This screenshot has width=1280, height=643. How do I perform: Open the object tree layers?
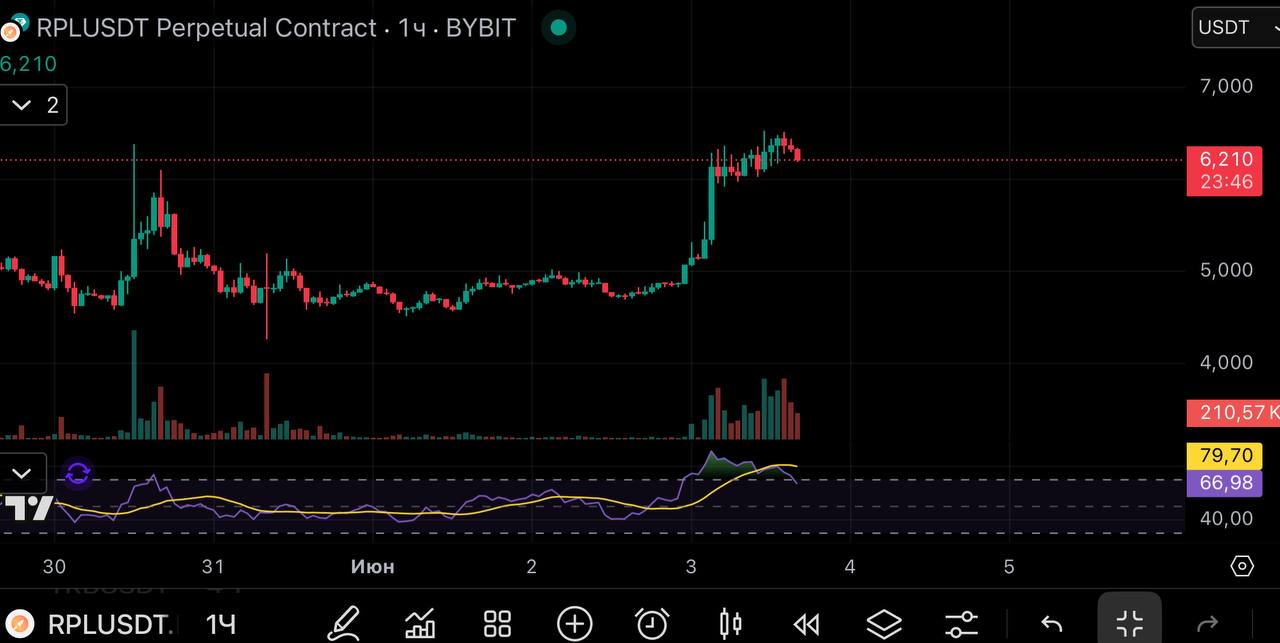point(884,625)
